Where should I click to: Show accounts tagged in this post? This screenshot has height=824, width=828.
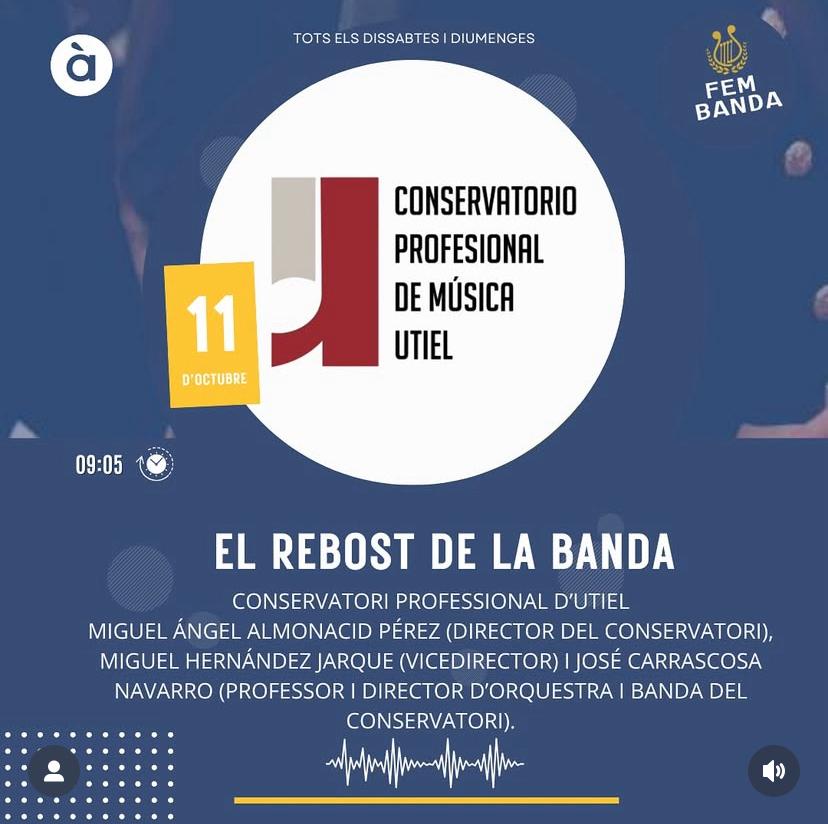click(54, 771)
